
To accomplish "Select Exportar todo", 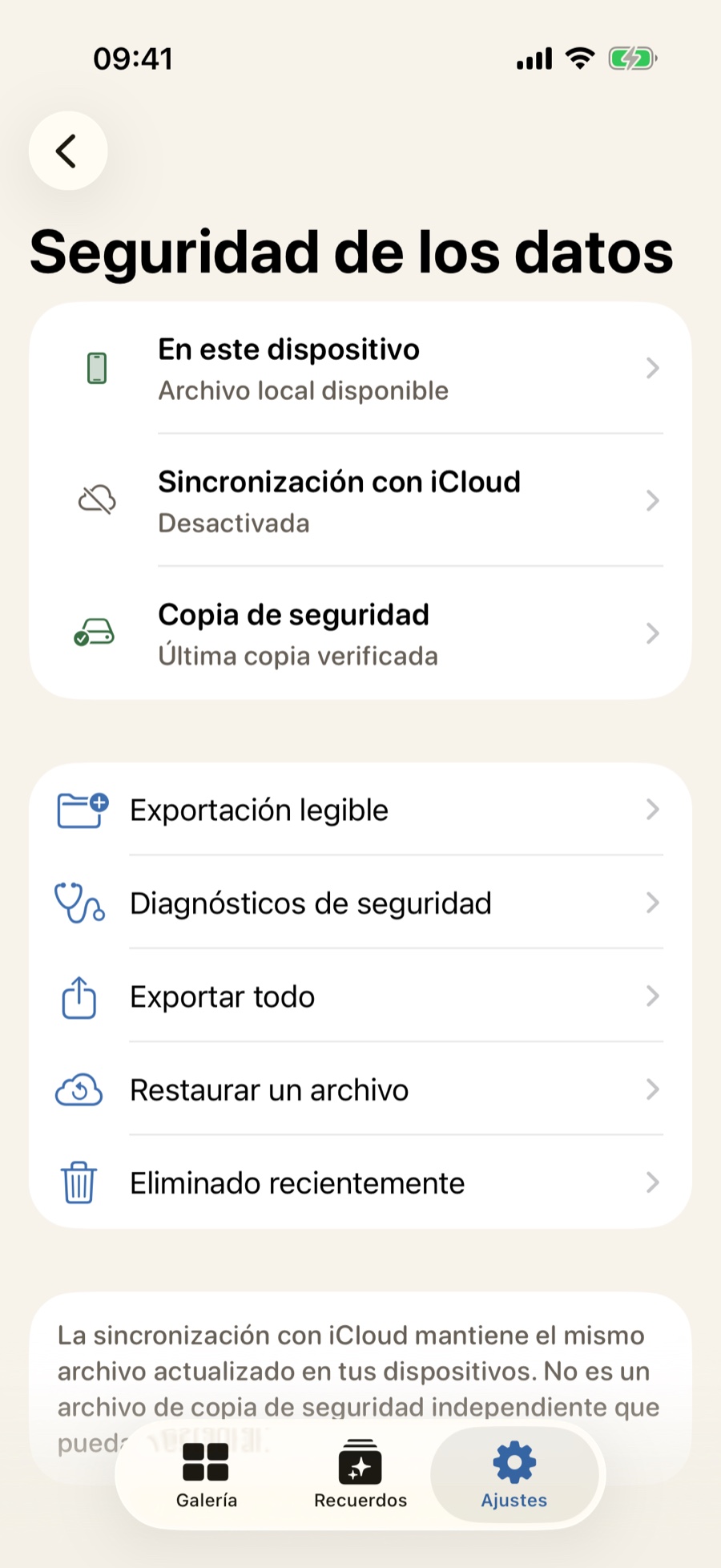I will coord(360,996).
